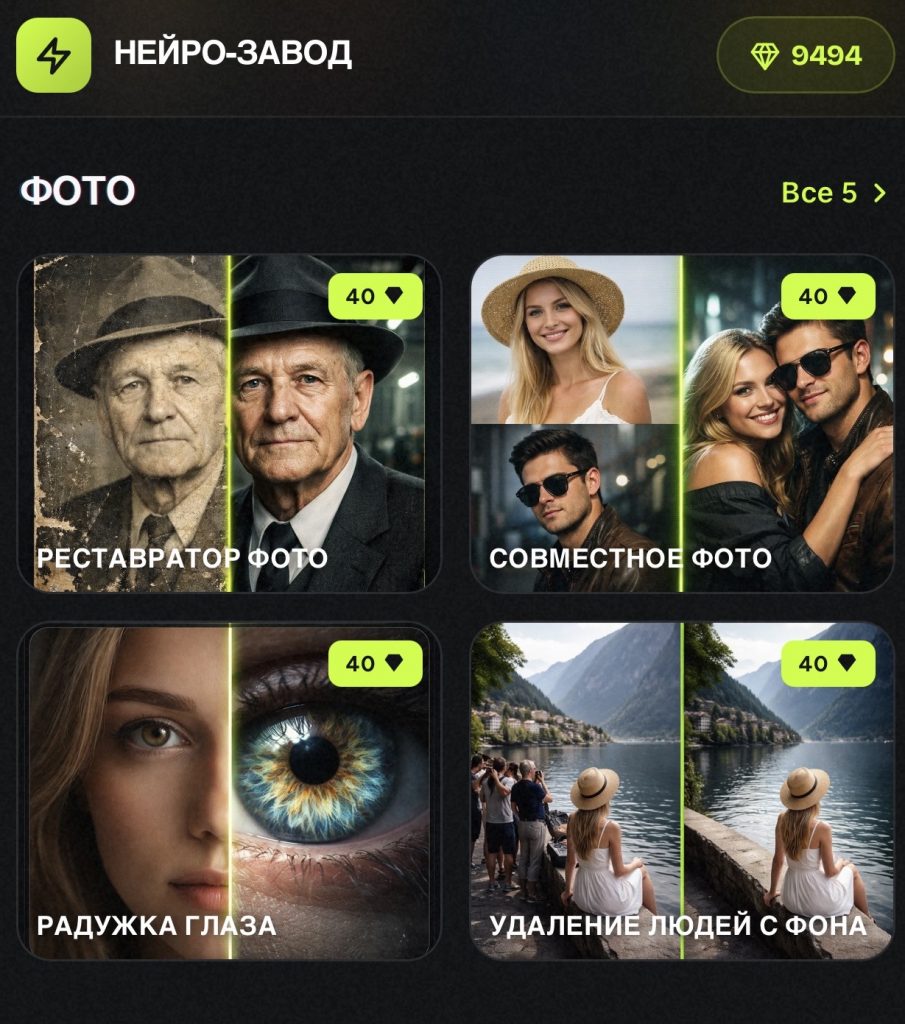Viewport: 905px width, 1024px height.
Task: Open the Реставратор фото card
Action: (229, 423)
